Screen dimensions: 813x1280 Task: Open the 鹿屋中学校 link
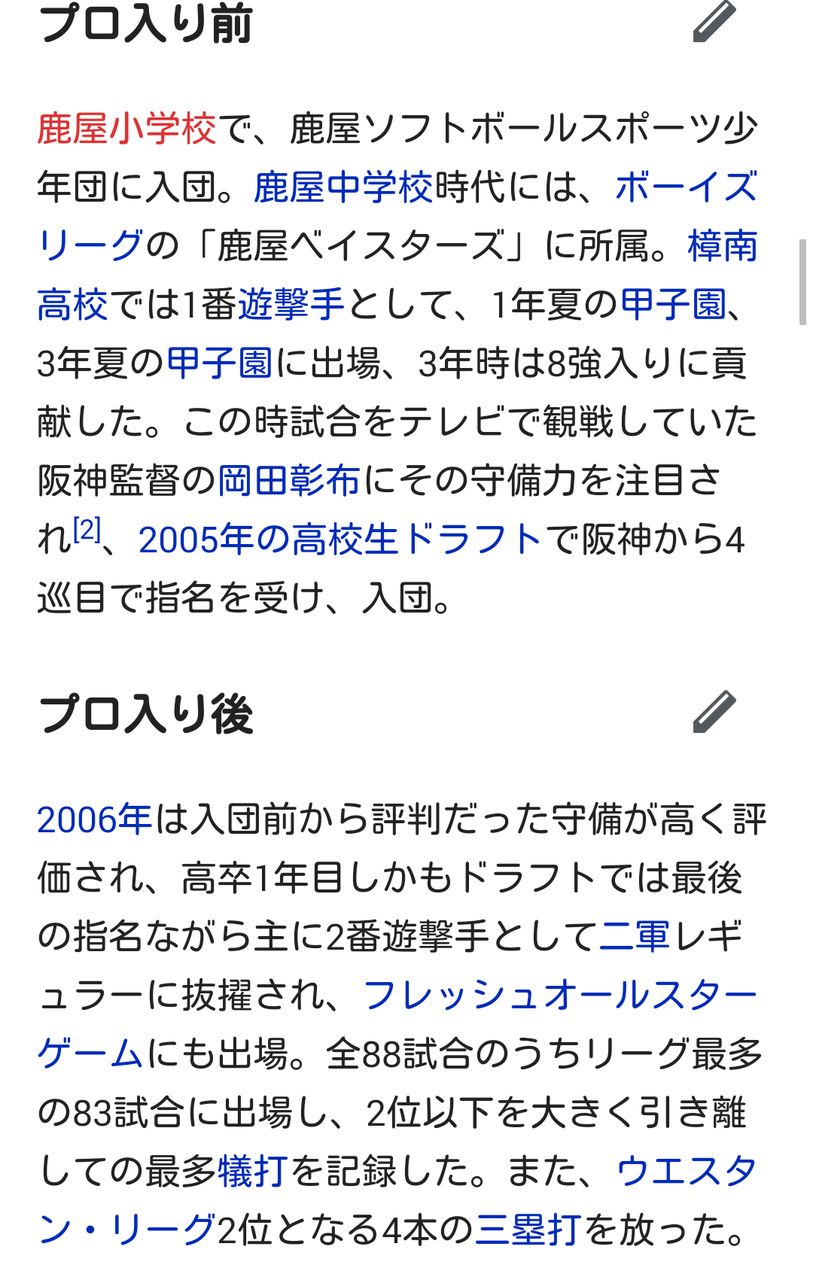[343, 187]
